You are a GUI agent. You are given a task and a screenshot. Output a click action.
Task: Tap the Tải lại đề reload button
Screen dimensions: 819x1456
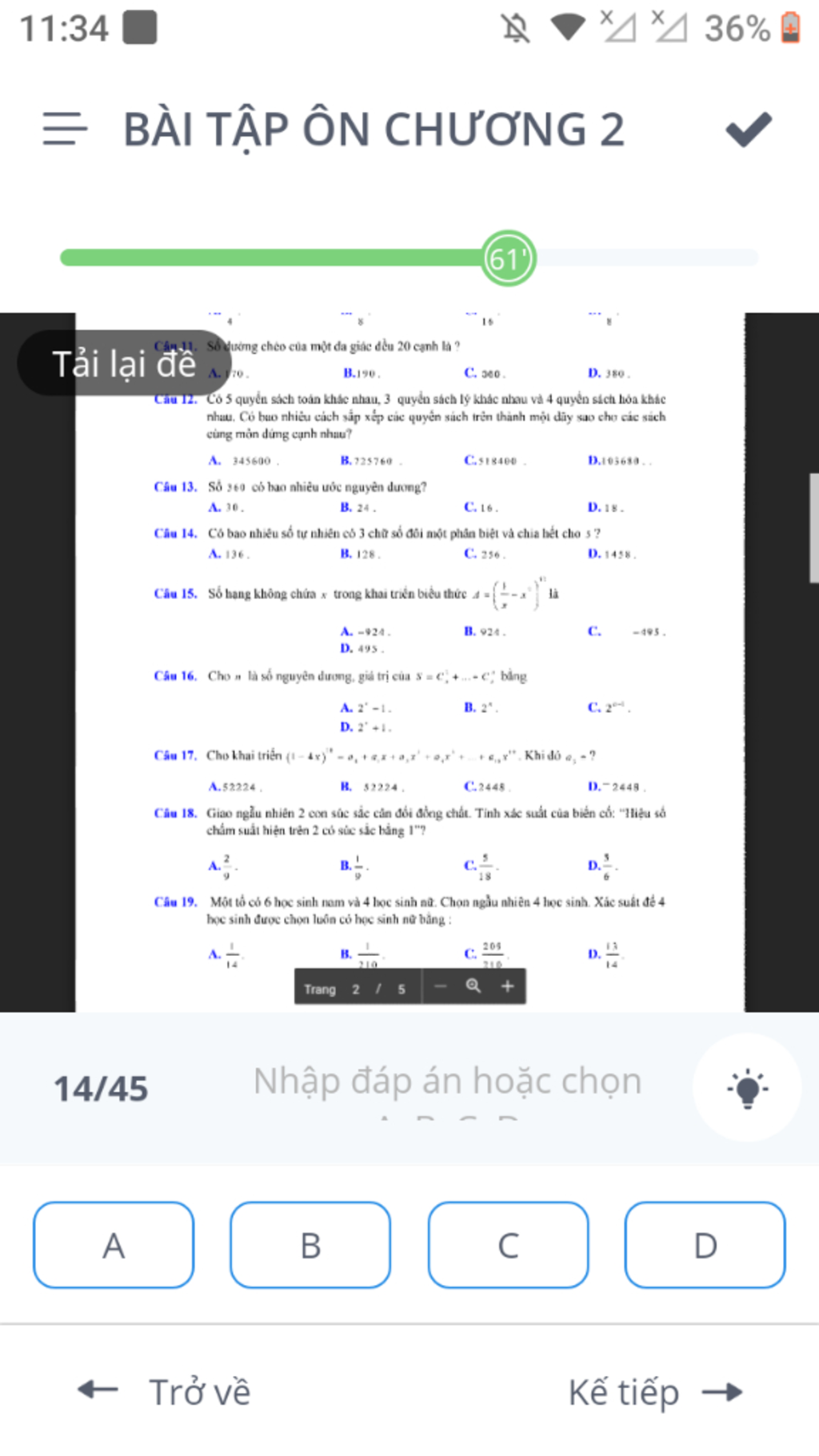pos(124,364)
